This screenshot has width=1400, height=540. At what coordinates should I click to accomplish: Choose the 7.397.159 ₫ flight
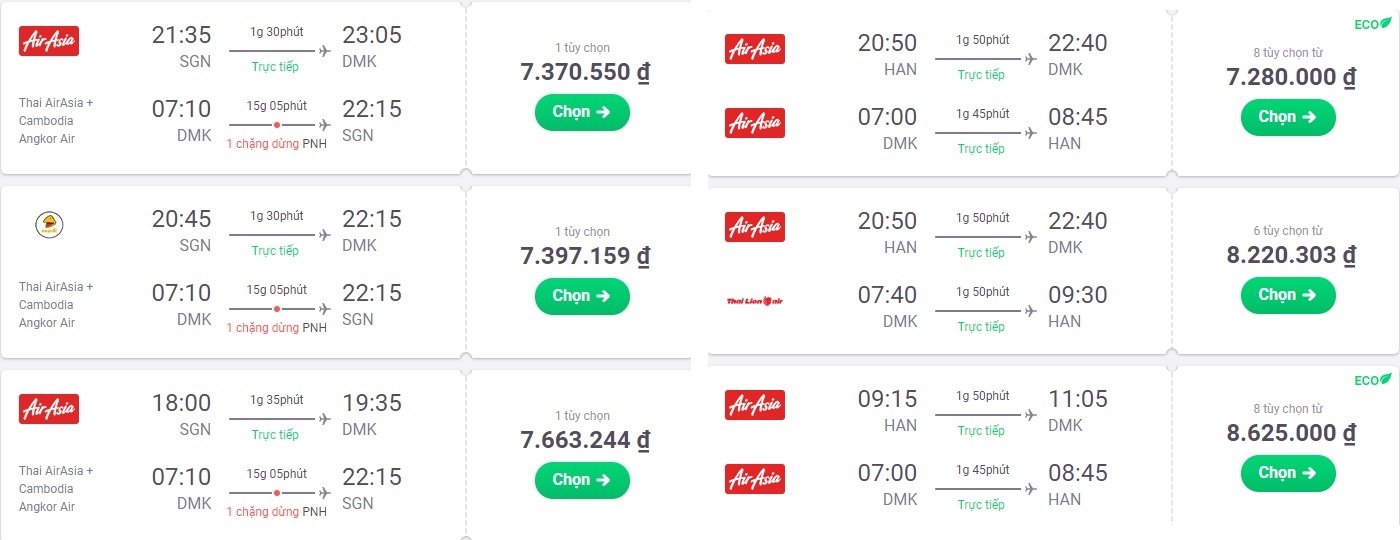click(x=582, y=296)
